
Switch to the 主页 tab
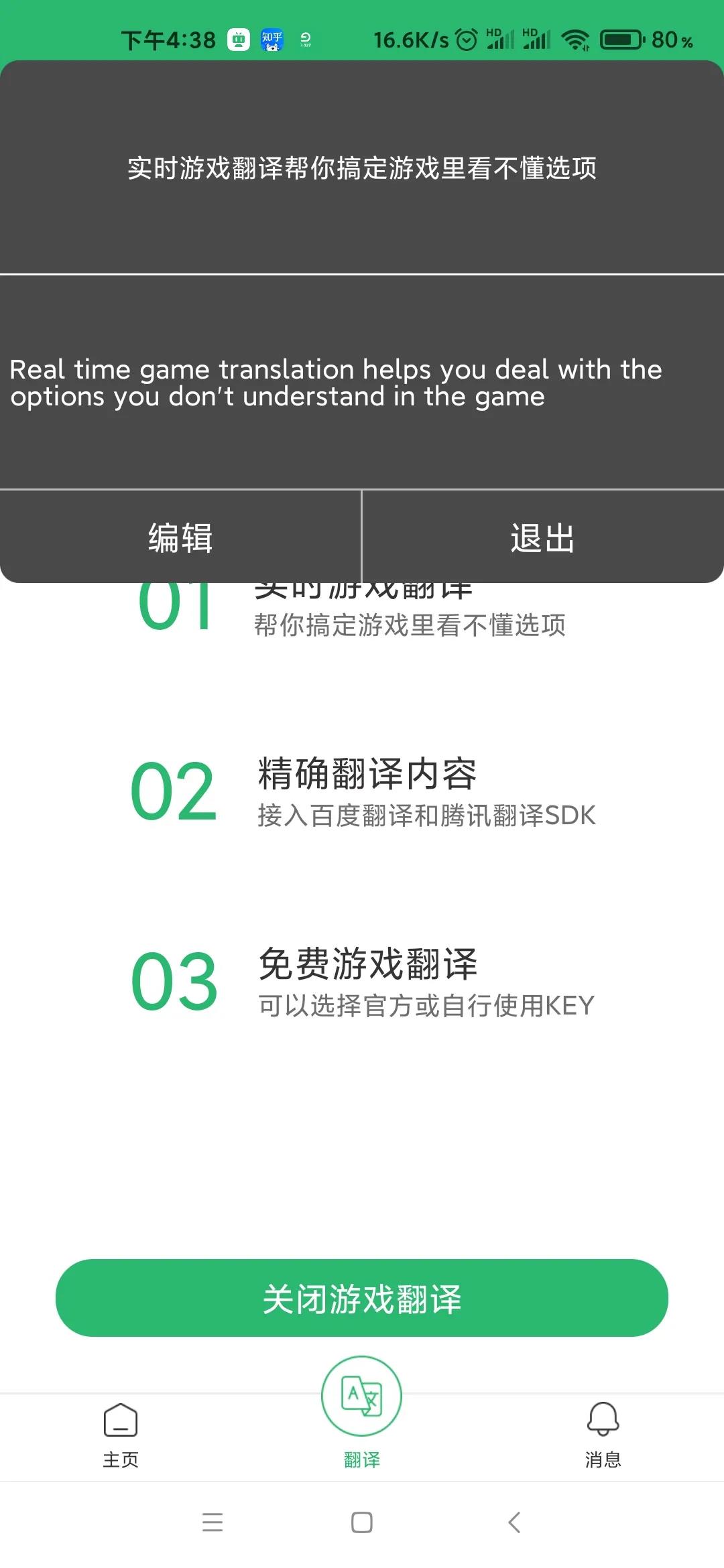coord(120,1441)
